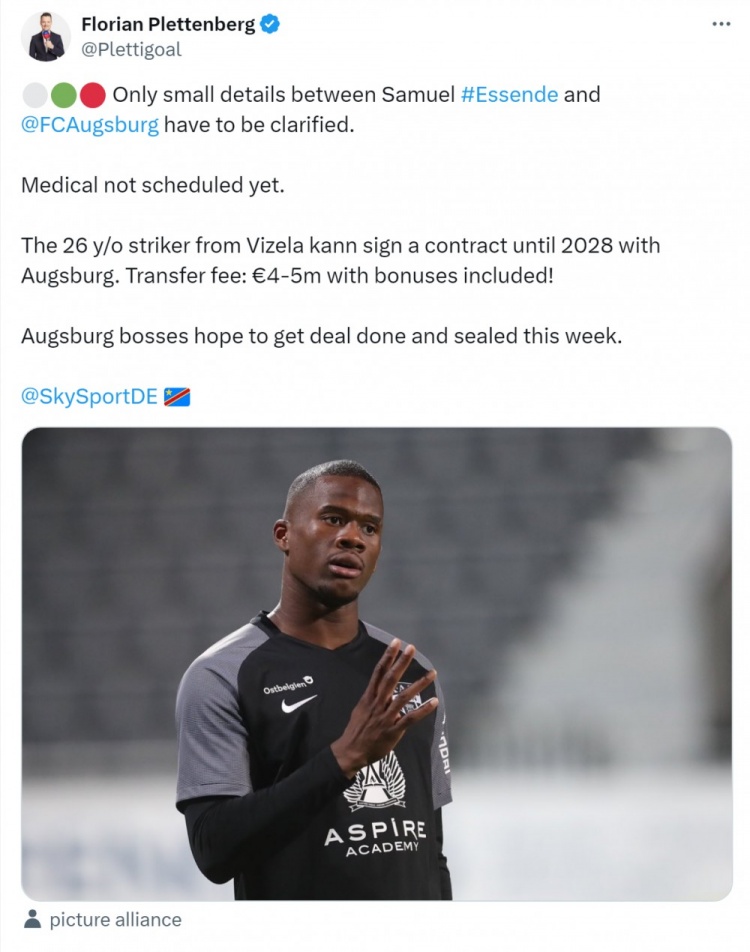Open the Florian Plettenberg profile name
Image resolution: width=750 pixels, height=952 pixels.
coord(167,24)
